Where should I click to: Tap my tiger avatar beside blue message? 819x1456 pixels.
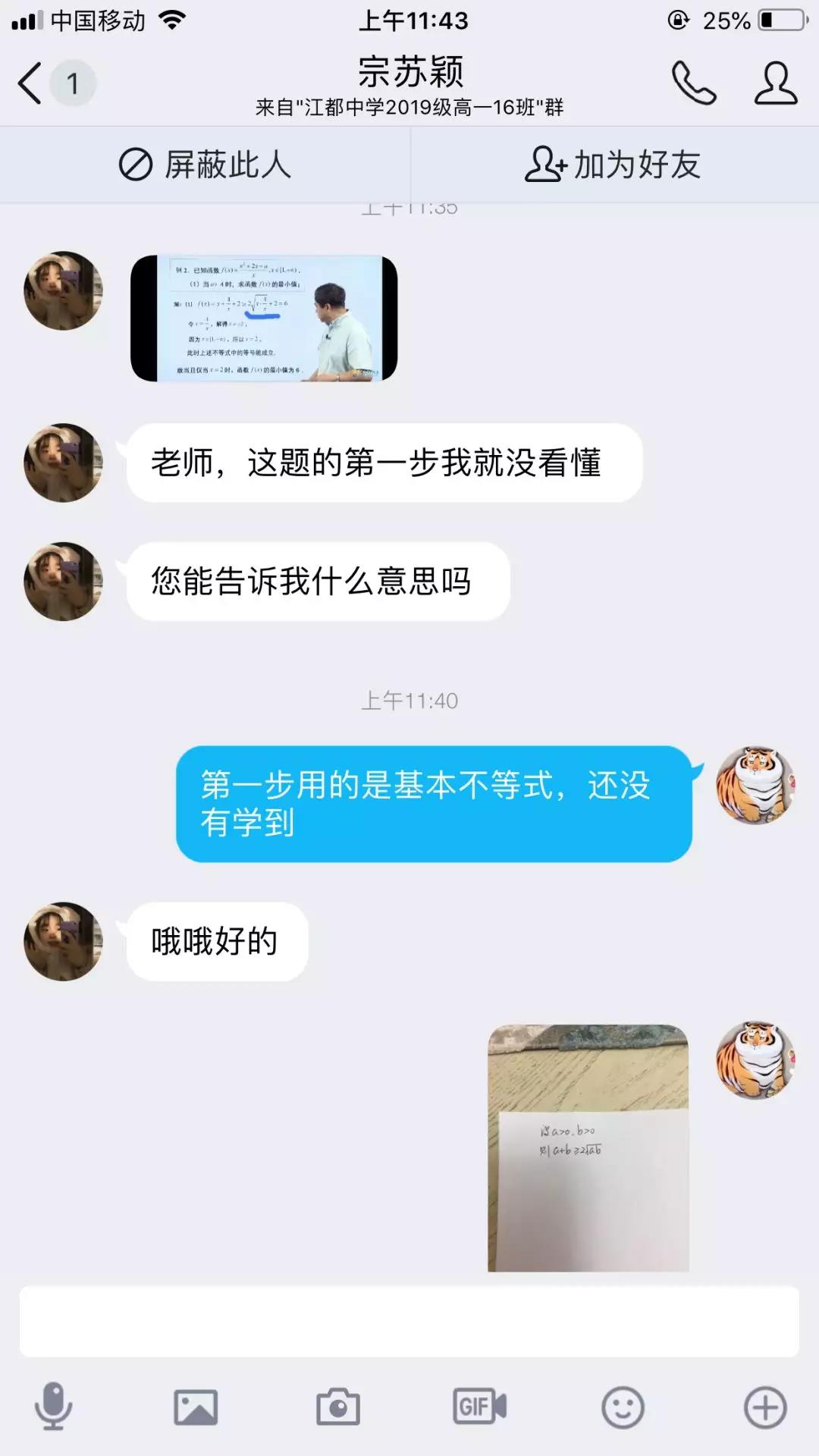click(755, 785)
